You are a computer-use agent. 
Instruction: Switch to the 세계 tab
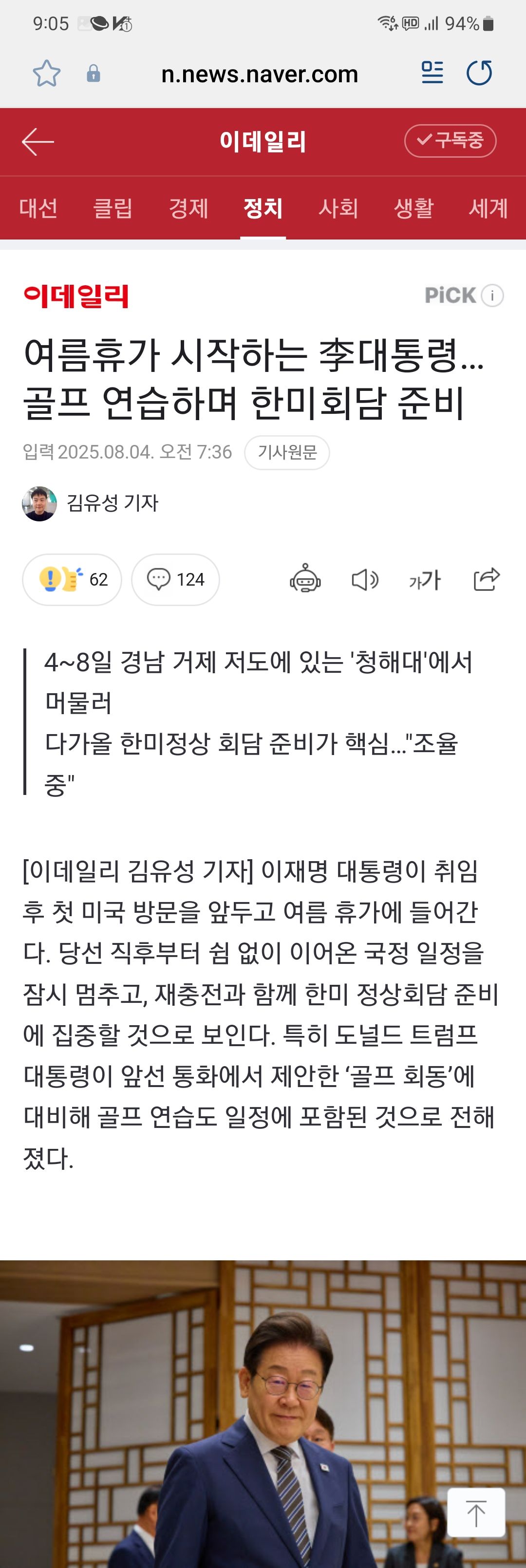pos(488,209)
